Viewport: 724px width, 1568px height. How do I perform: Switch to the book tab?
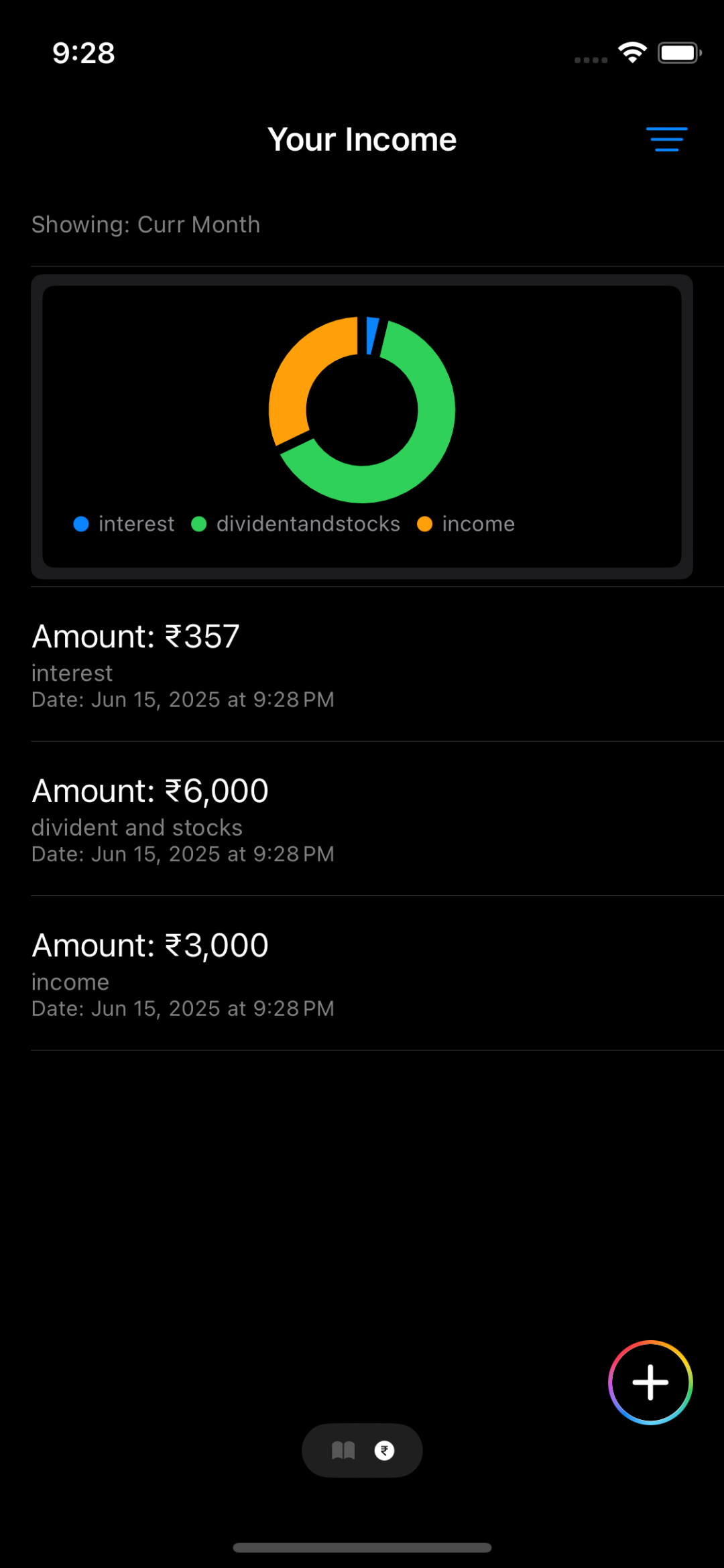point(343,1451)
